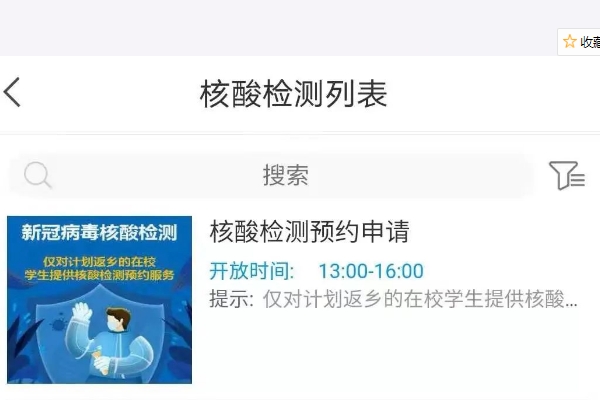
Task: Tap the 新冠病毒核酸检测 image tile
Action: click(x=99, y=299)
